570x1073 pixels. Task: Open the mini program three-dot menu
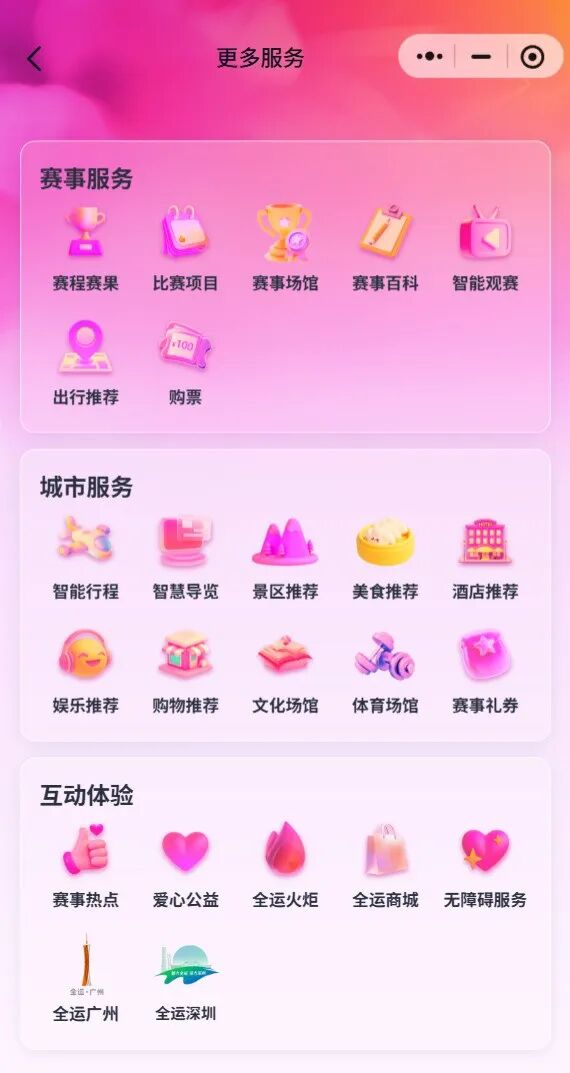(430, 57)
